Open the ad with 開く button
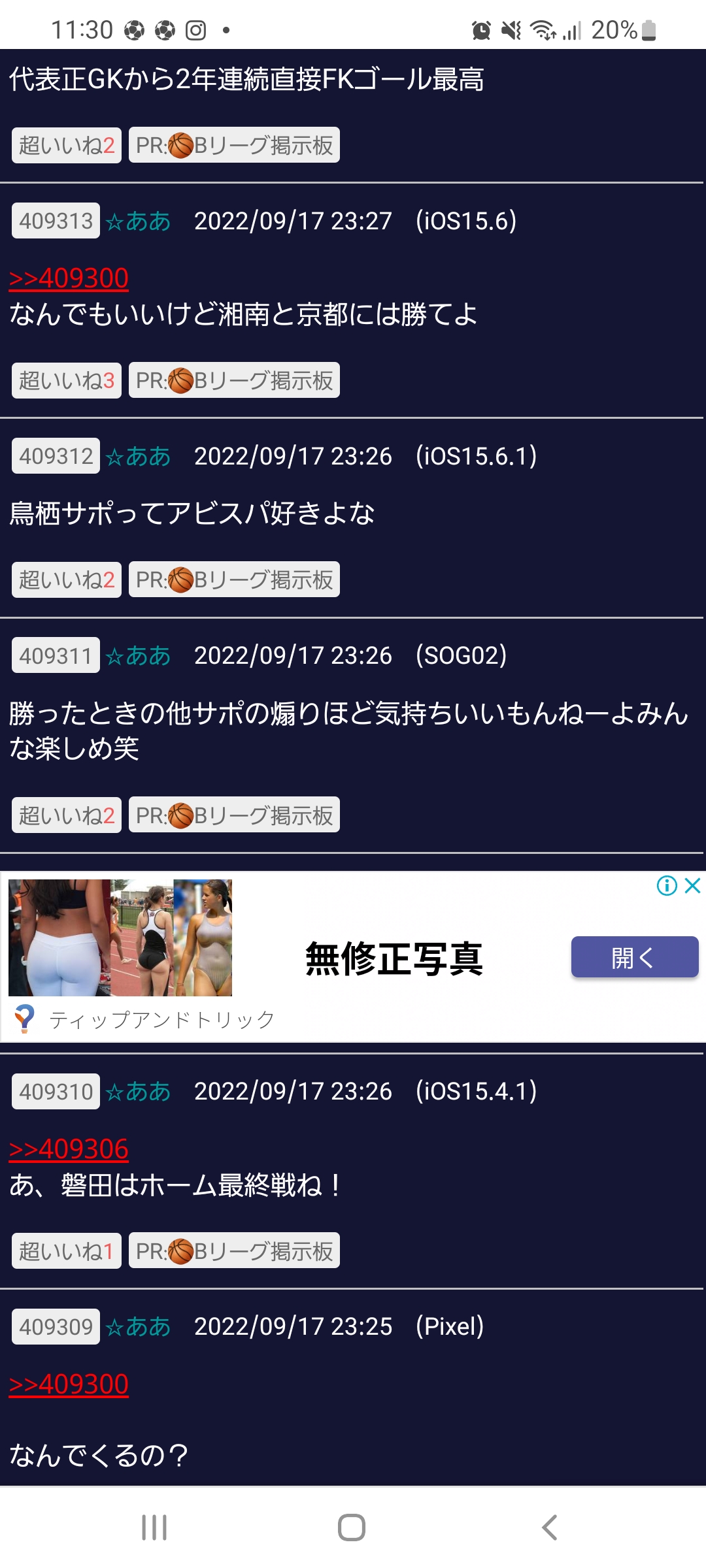The height and width of the screenshot is (1568, 706). [x=634, y=958]
